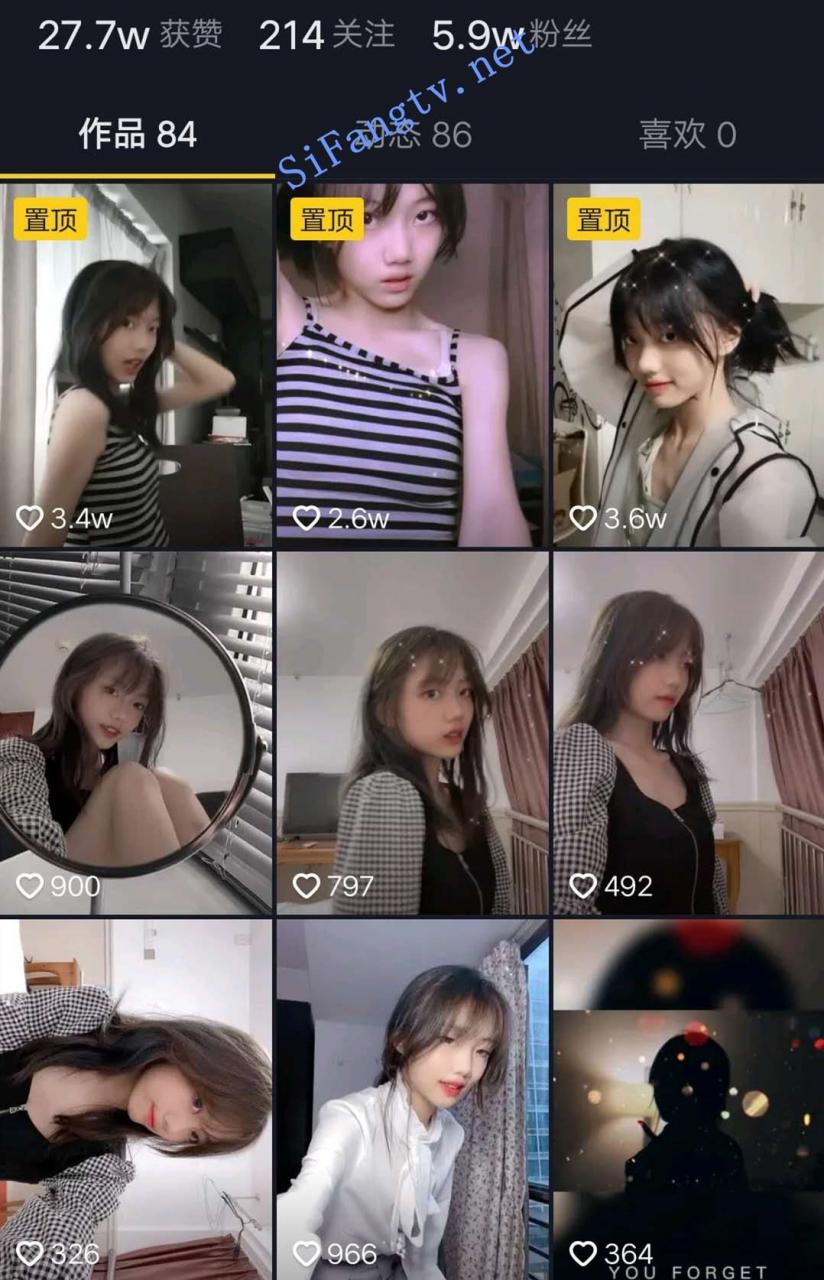Screen dimensions: 824x1280
Task: Open the 喜欢 0 tab
Action: (687, 135)
